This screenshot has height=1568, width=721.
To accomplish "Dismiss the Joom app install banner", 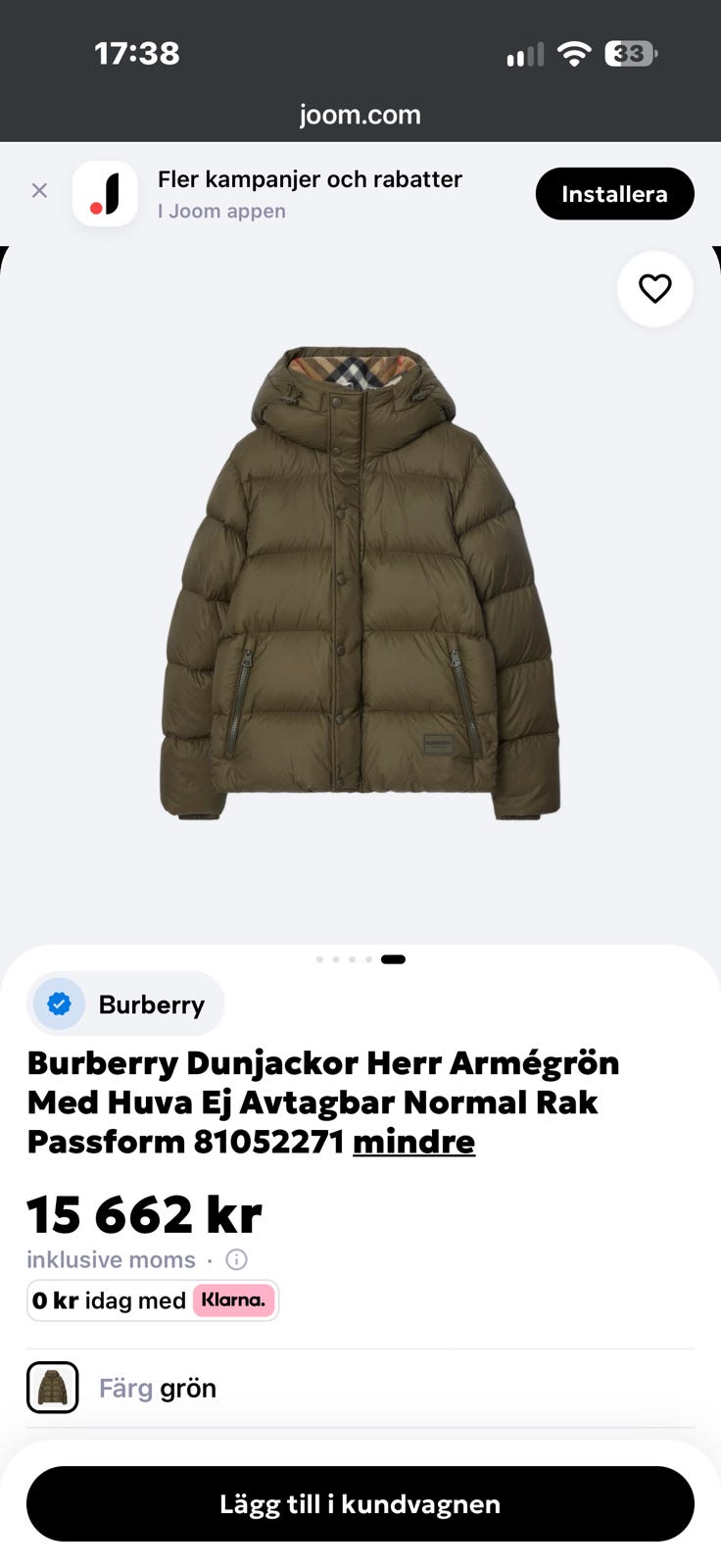I will coord(39,190).
